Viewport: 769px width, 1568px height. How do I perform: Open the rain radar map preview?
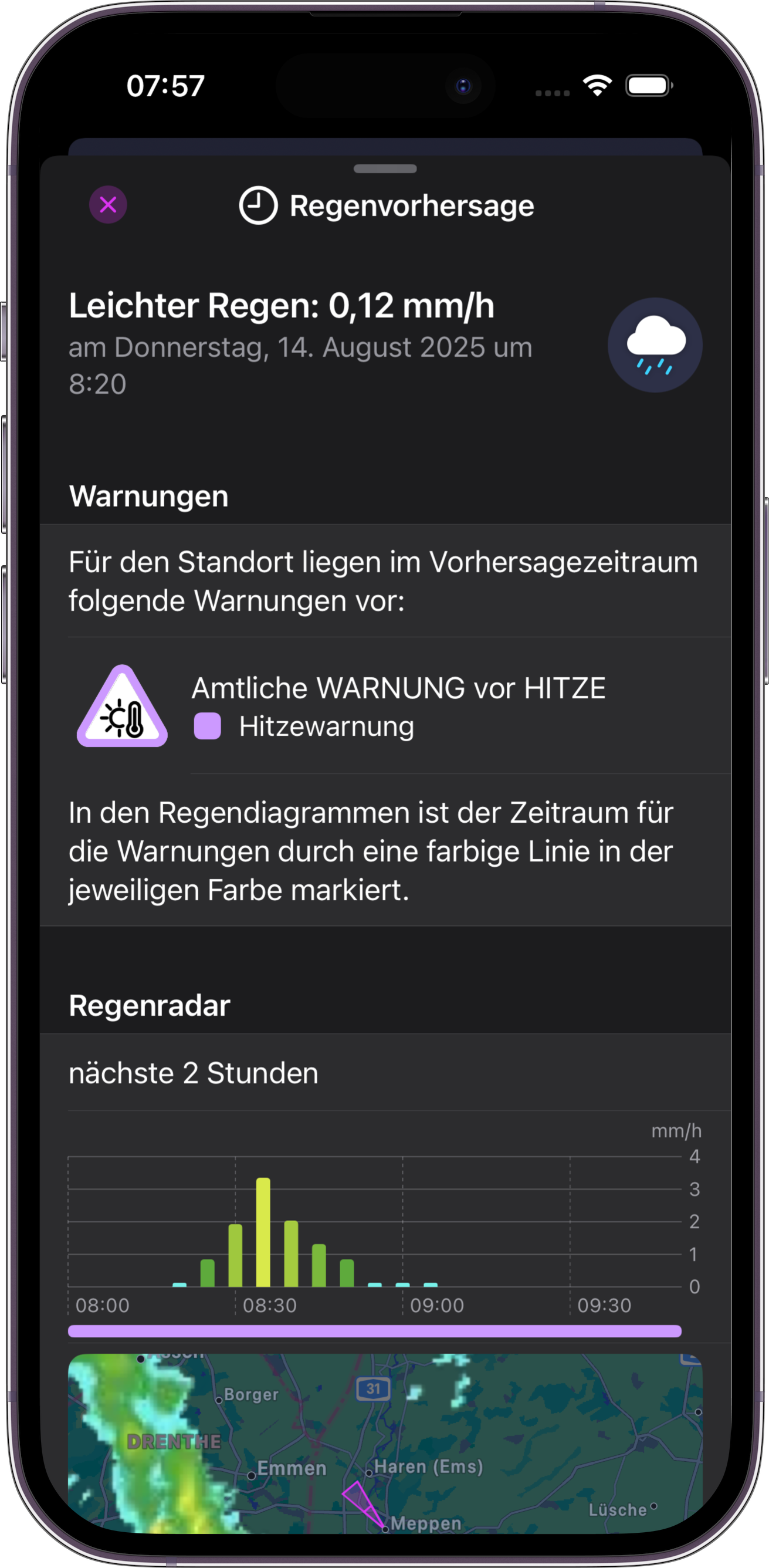(x=385, y=1443)
